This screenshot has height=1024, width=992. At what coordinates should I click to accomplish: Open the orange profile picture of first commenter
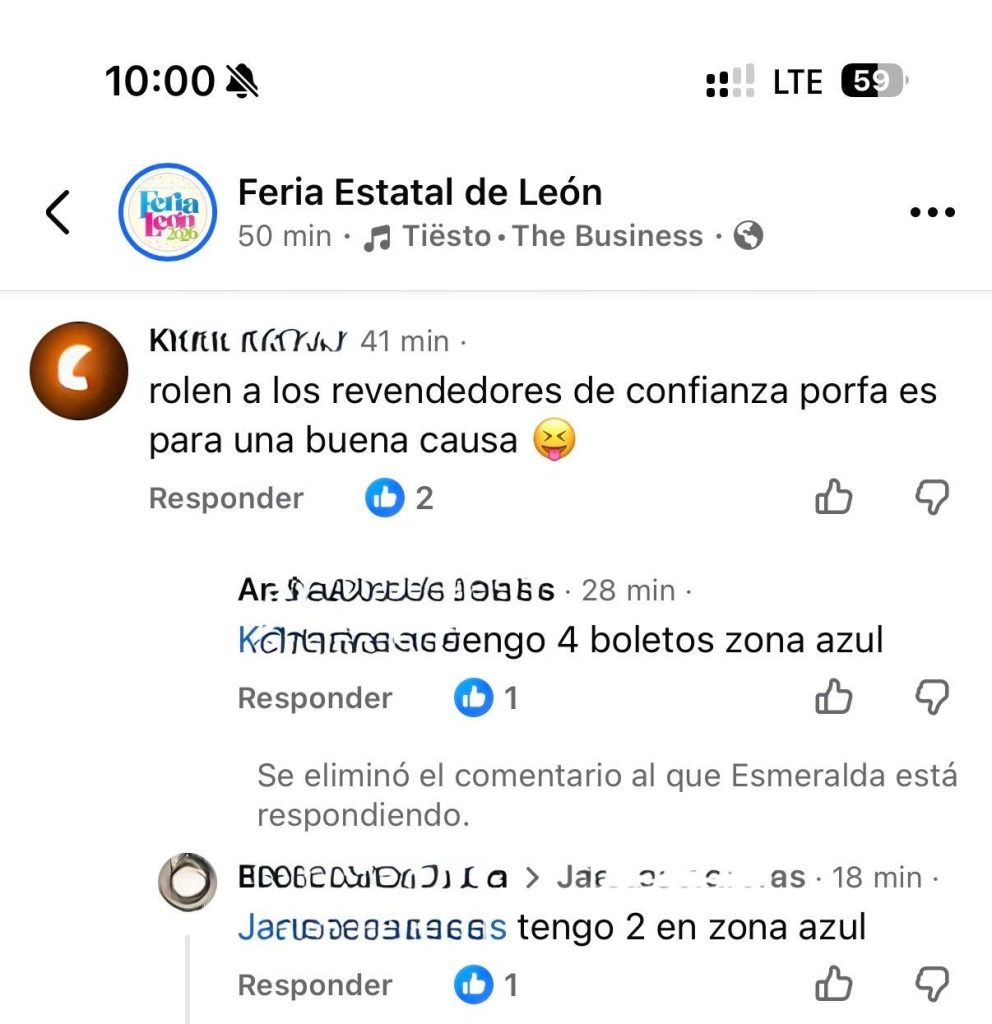coord(79,371)
